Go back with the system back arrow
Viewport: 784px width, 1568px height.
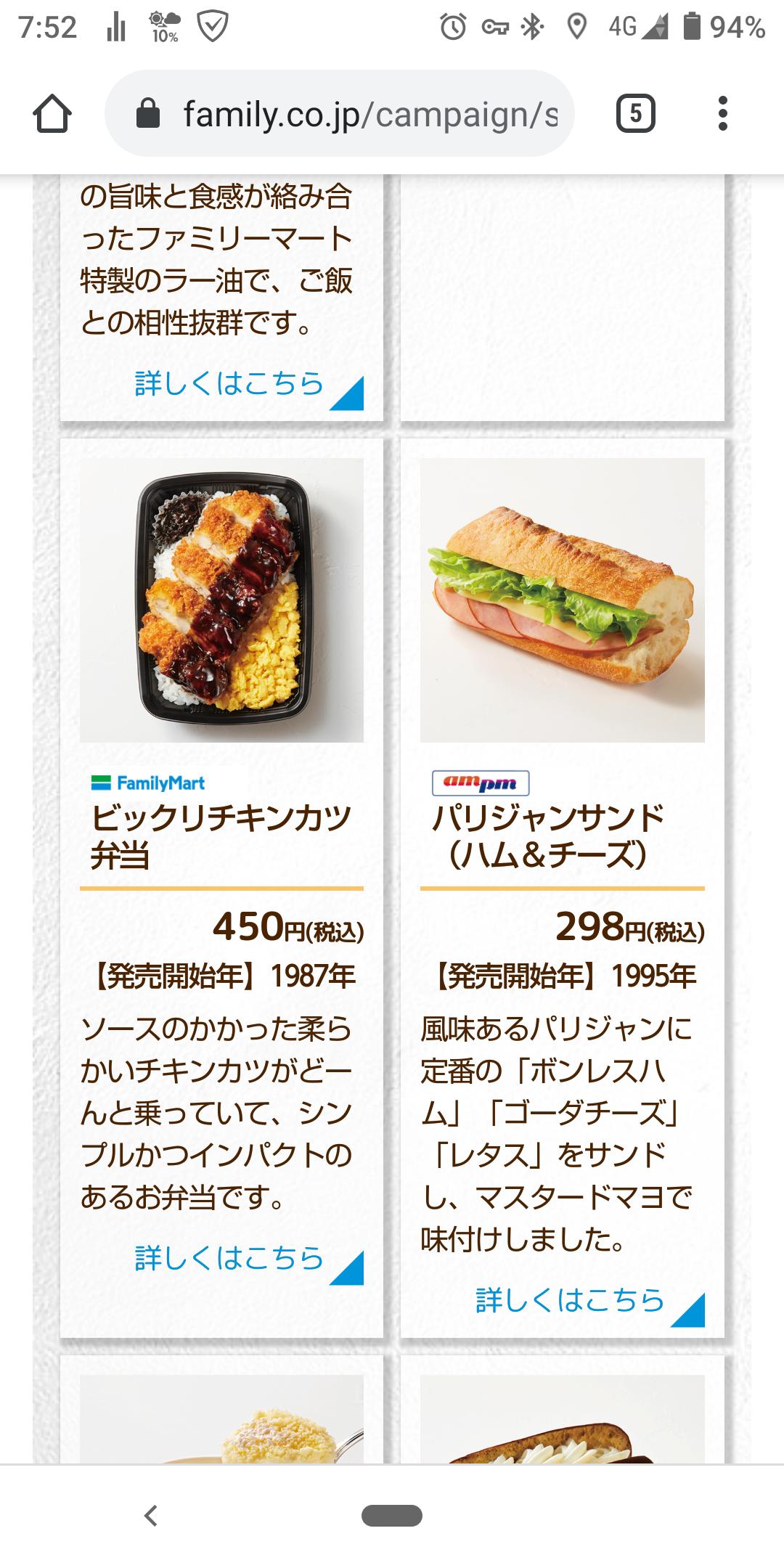tap(151, 1516)
